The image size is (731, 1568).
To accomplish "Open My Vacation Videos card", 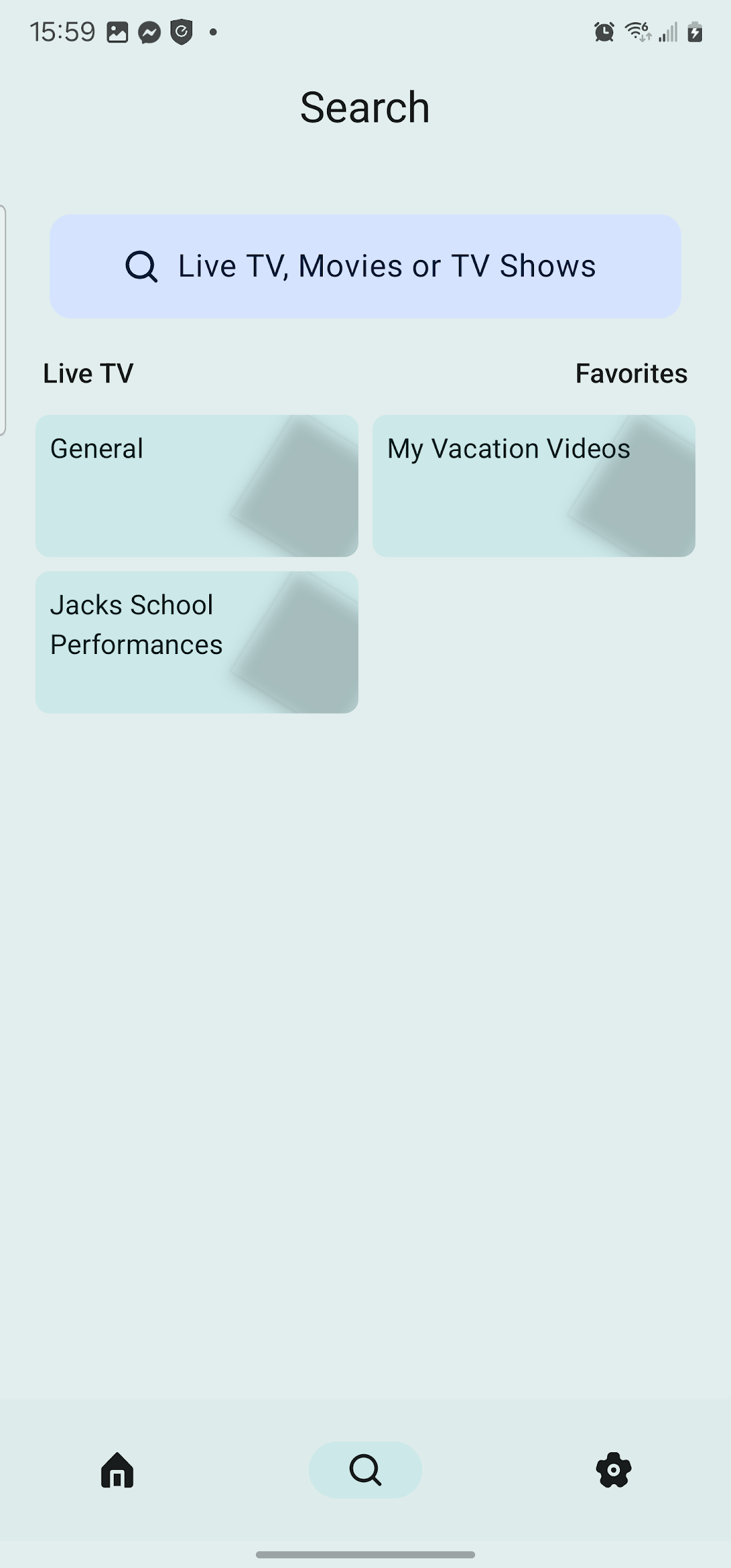I will (534, 486).
